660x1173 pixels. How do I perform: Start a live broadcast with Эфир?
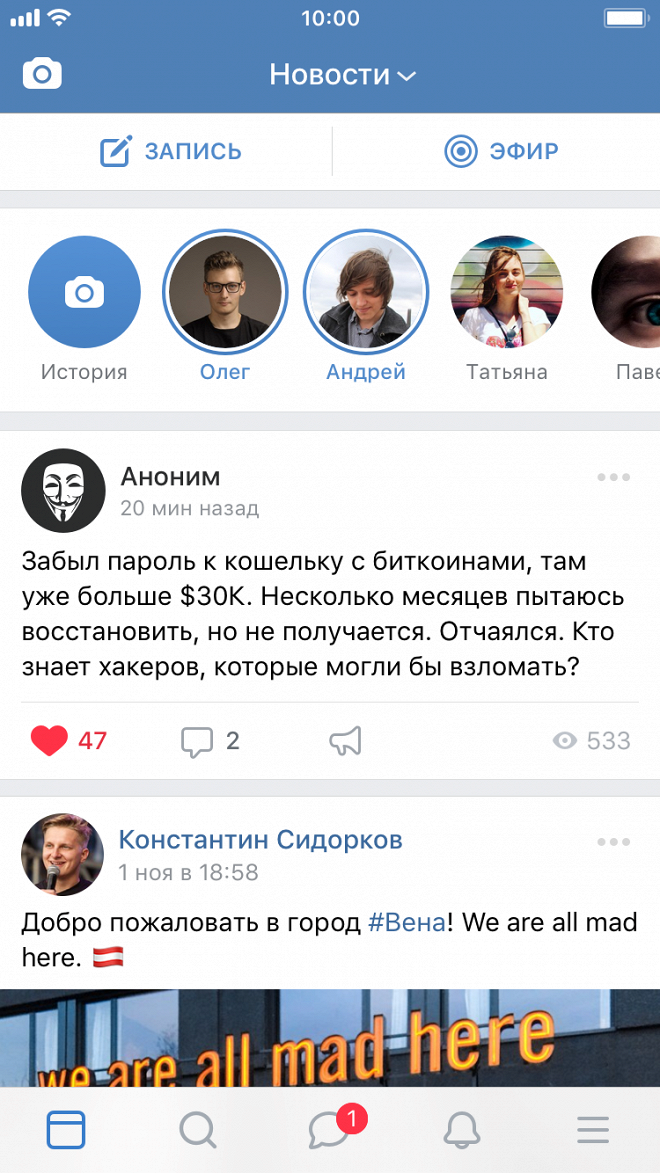point(501,152)
